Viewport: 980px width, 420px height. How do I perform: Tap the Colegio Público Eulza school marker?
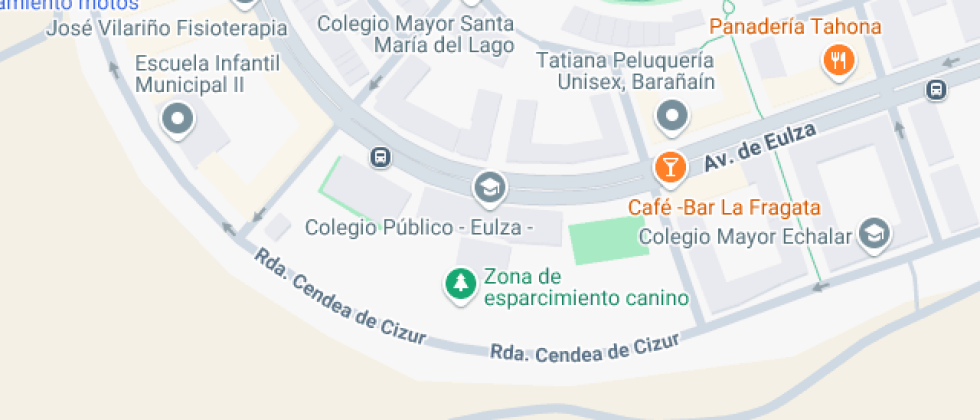coord(489,186)
